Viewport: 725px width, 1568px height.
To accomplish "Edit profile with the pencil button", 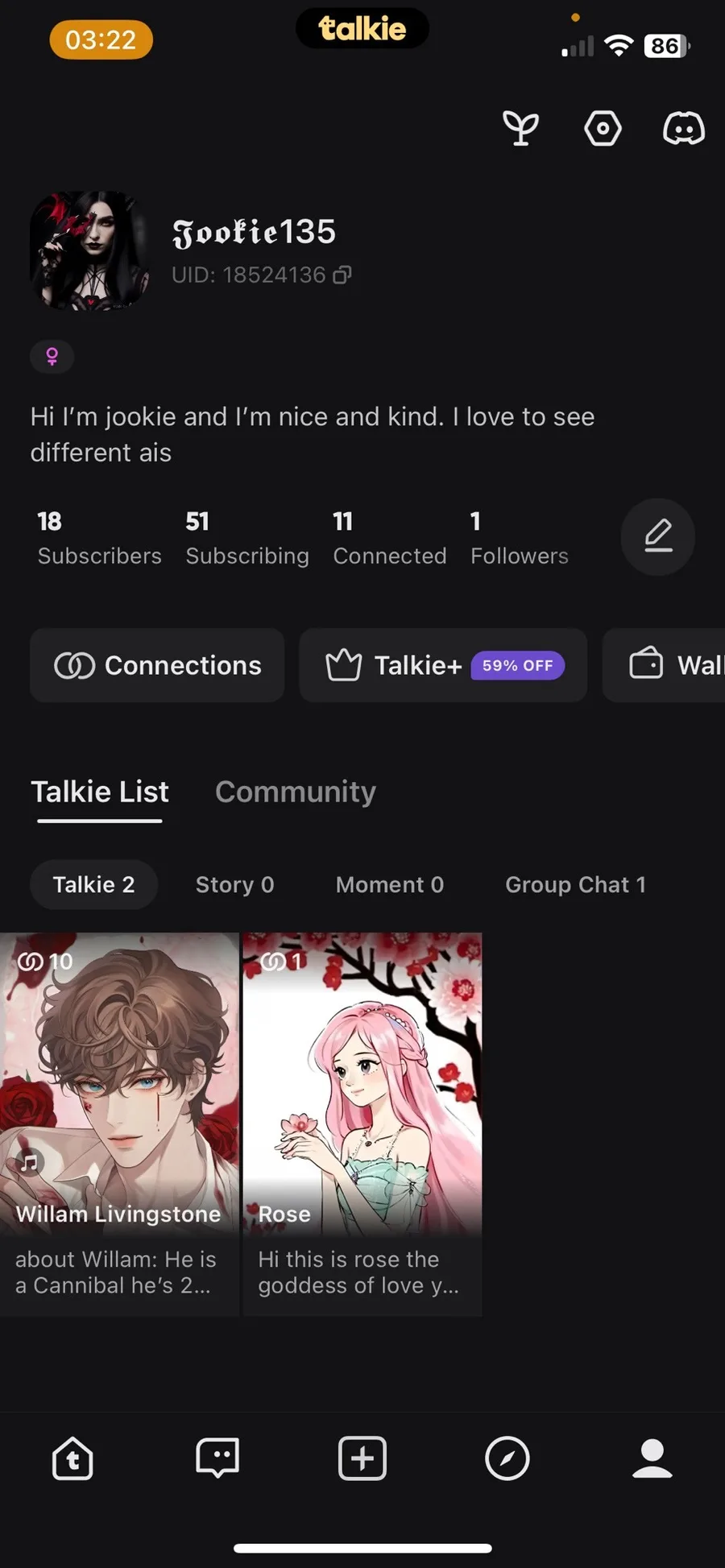I will click(657, 536).
